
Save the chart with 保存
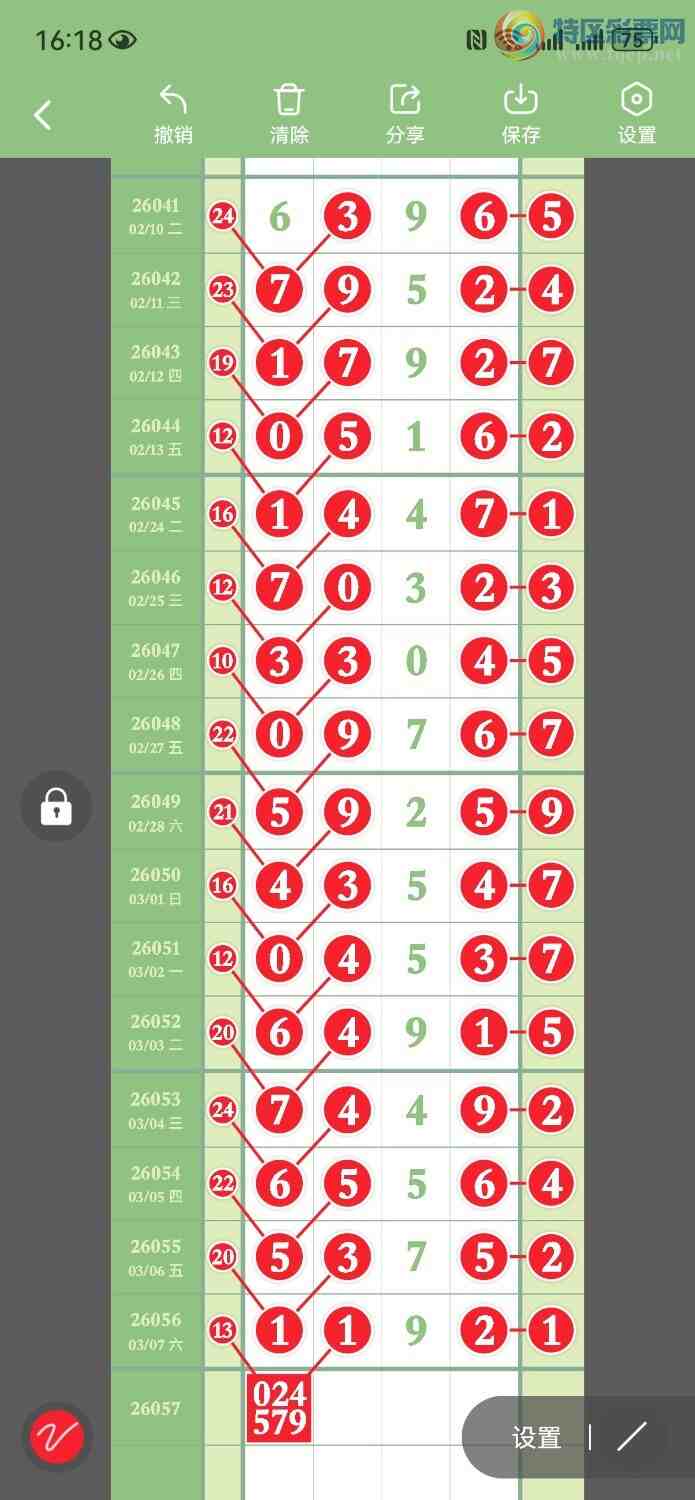pos(521,114)
